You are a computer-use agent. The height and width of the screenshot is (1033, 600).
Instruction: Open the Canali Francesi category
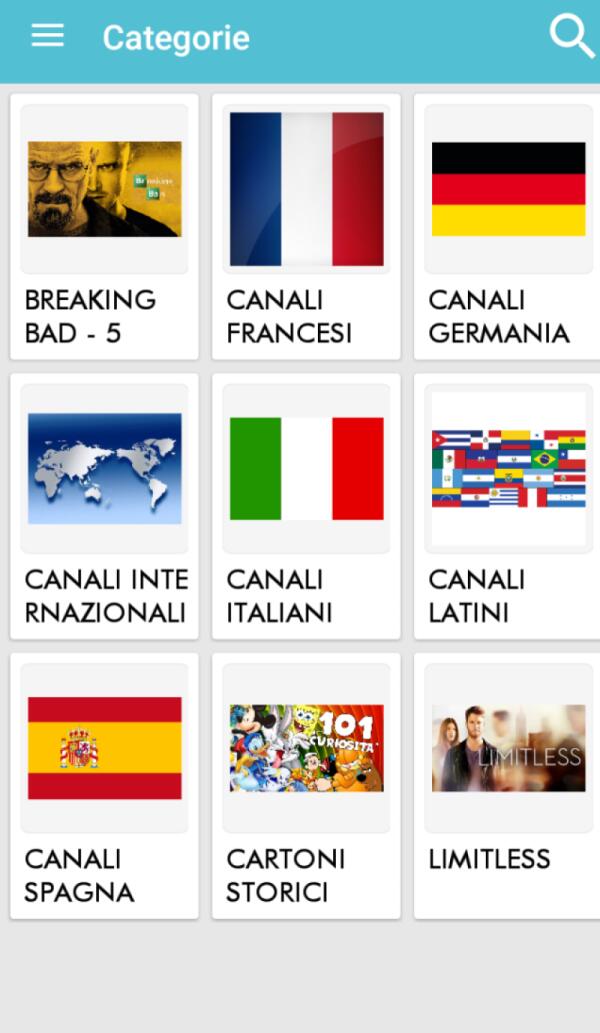point(306,226)
